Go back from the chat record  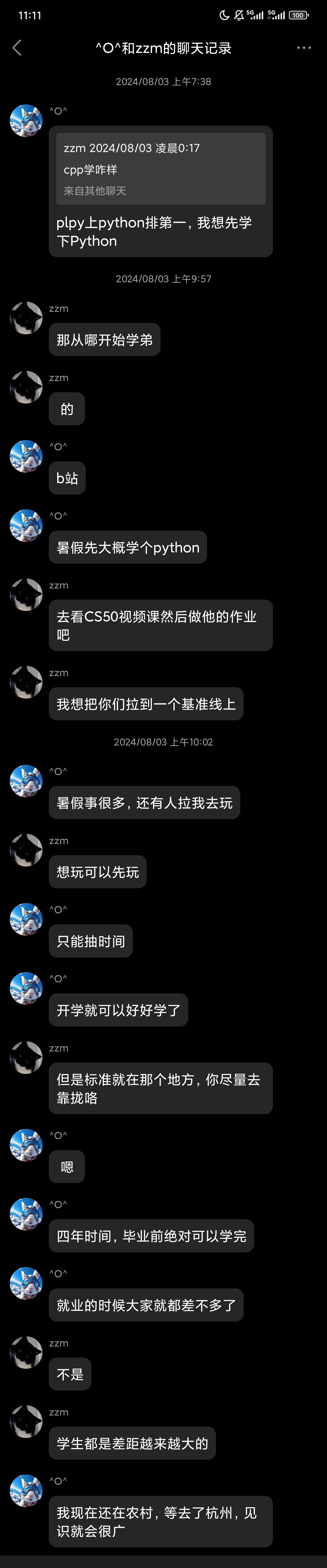(17, 48)
